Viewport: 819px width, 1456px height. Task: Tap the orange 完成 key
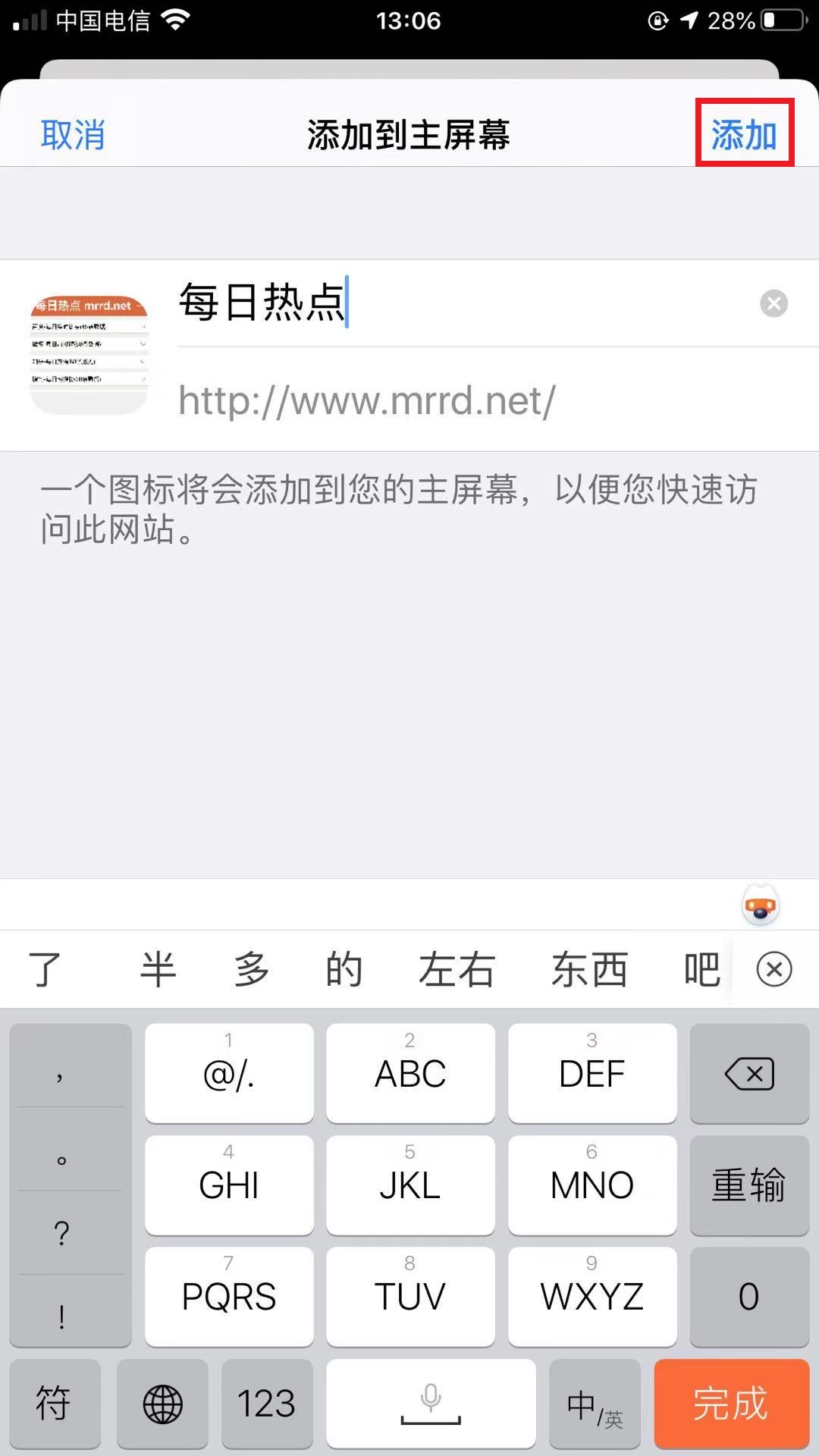731,1403
